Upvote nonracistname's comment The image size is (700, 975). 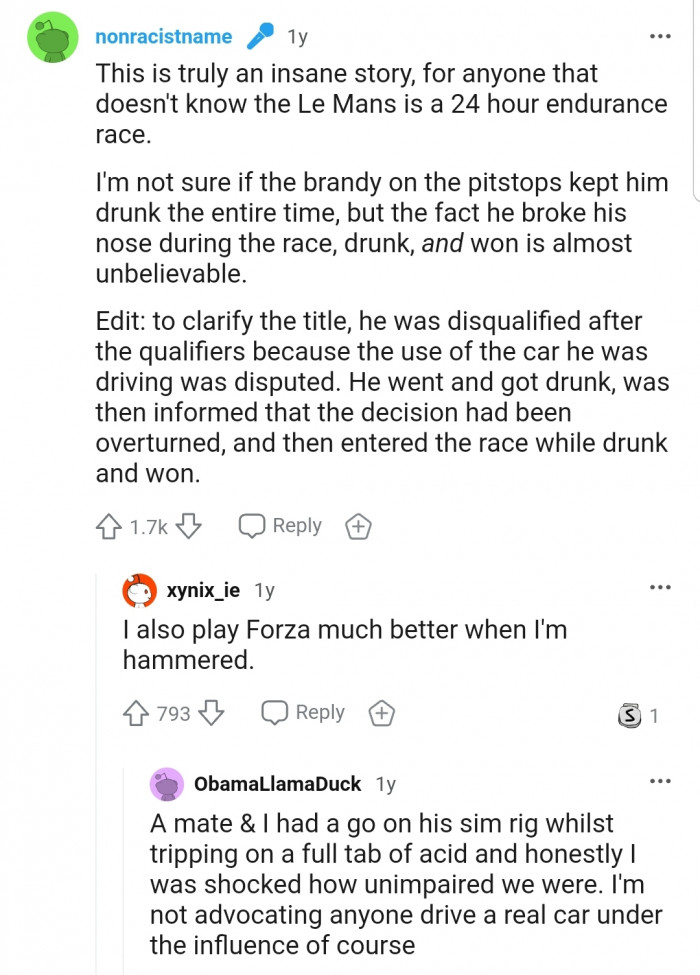click(x=109, y=526)
